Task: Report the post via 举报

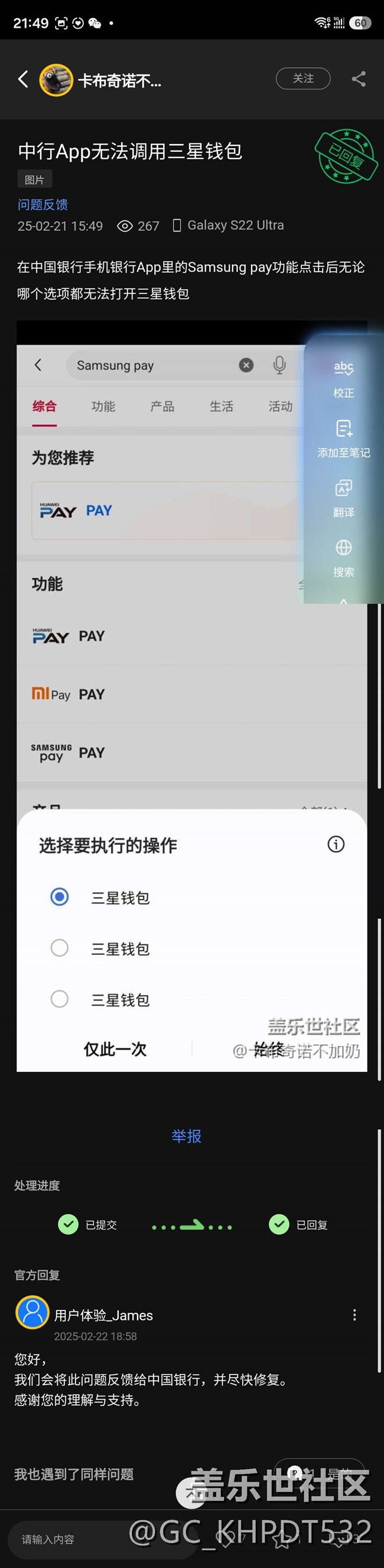Action: [186, 1136]
